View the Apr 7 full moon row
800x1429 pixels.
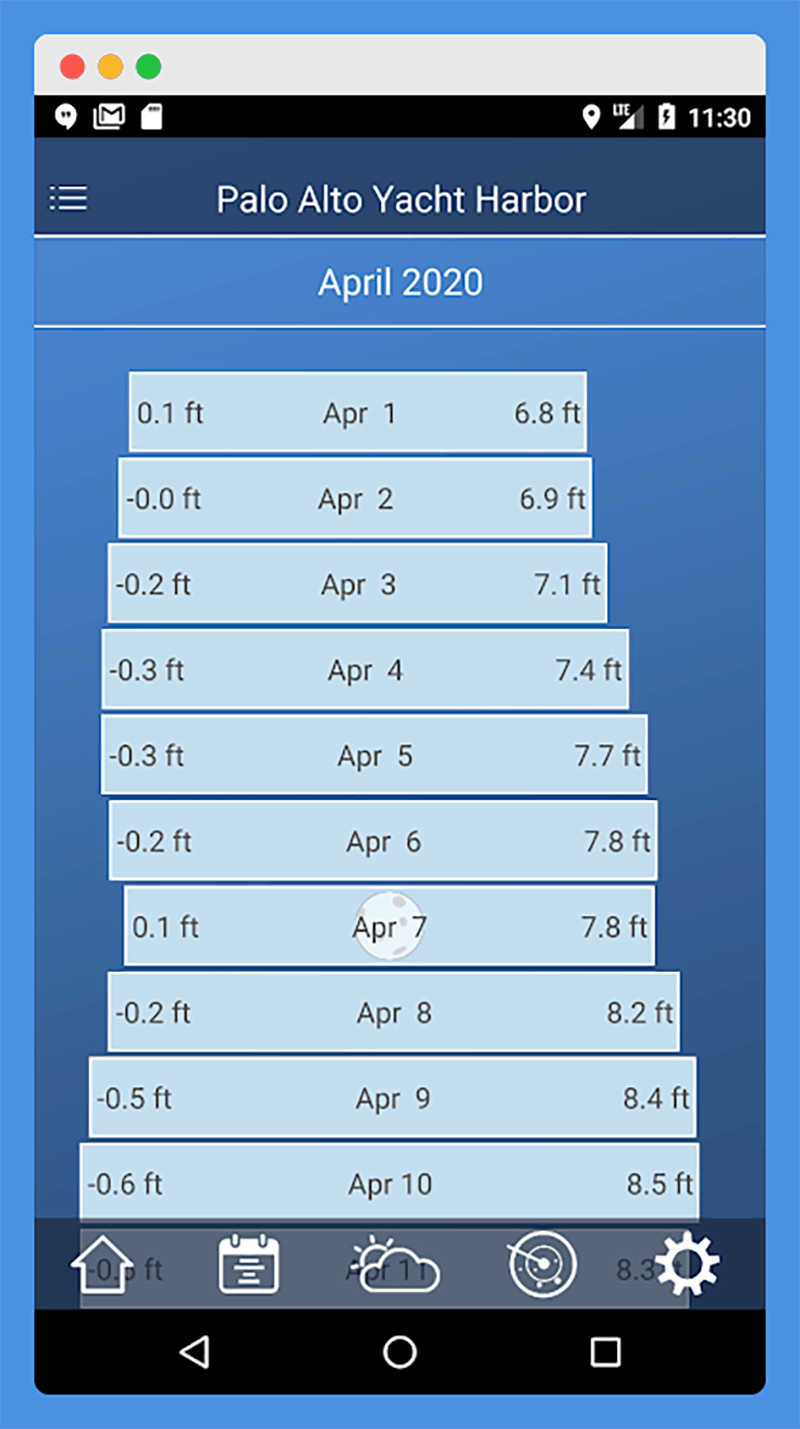390,927
